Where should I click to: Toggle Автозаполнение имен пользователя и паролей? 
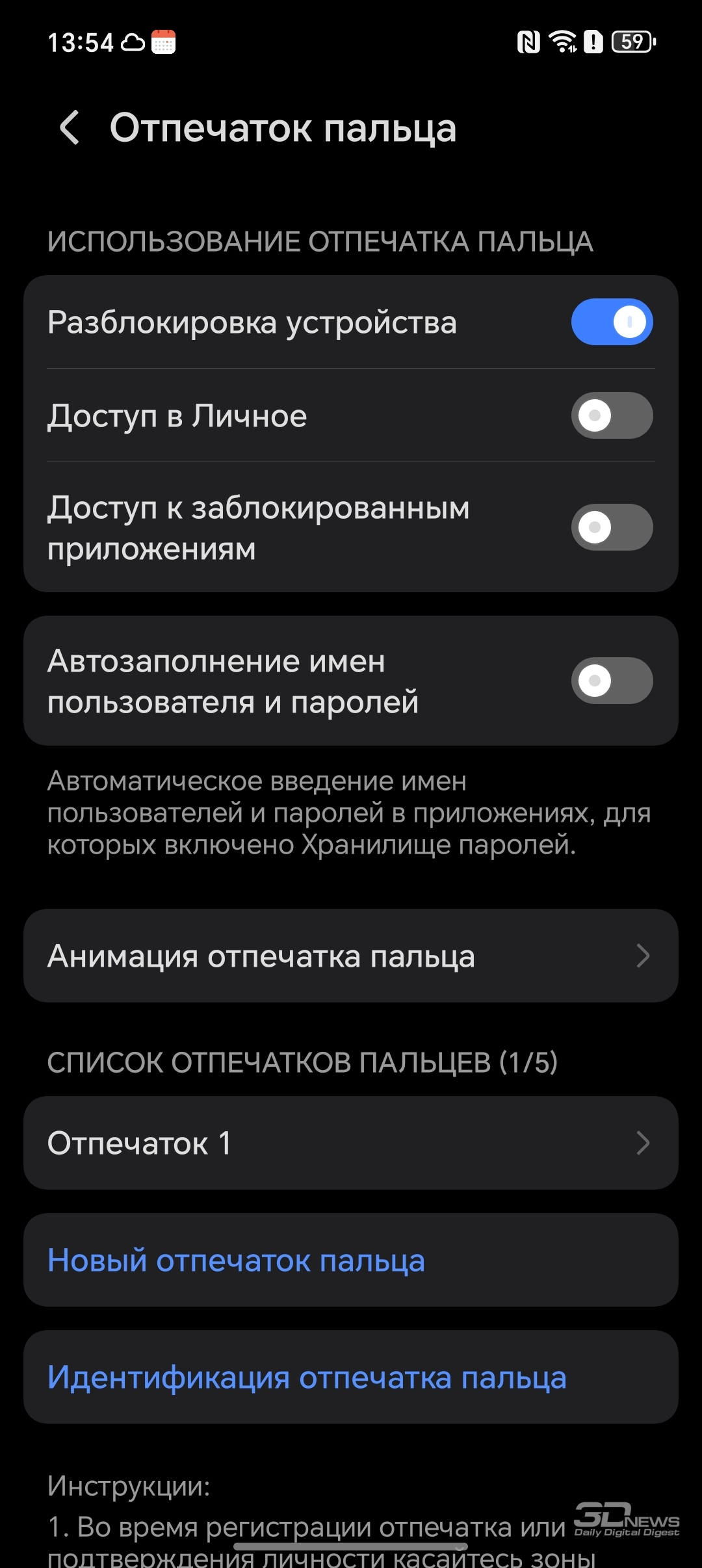point(612,681)
